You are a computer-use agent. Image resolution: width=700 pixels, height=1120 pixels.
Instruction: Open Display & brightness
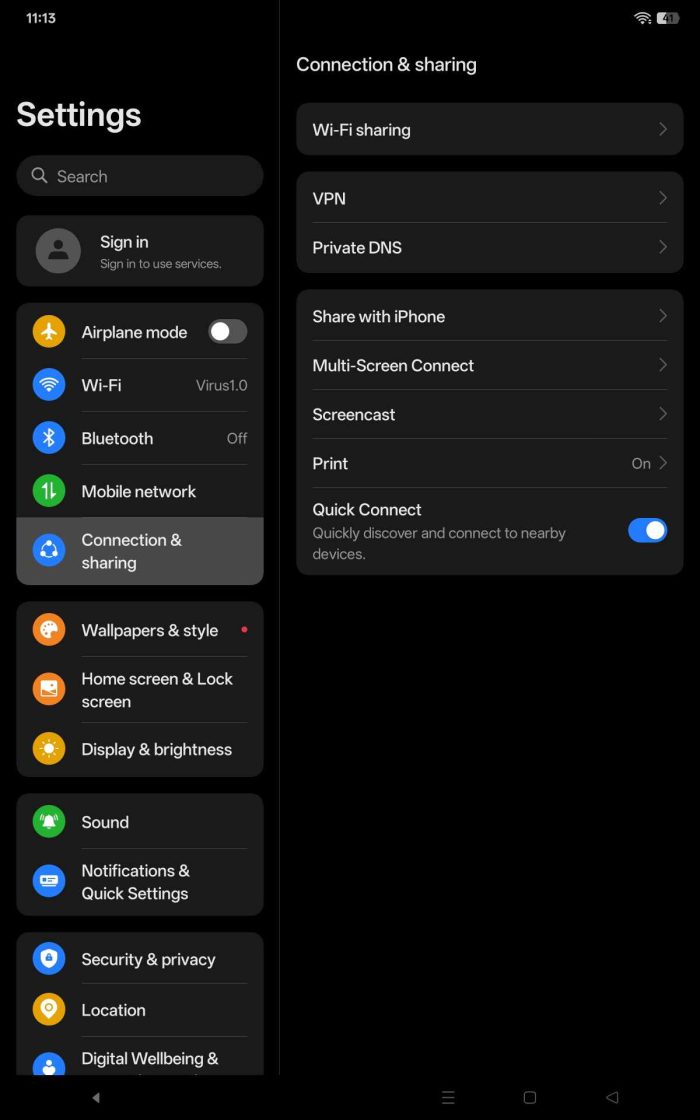[140, 749]
